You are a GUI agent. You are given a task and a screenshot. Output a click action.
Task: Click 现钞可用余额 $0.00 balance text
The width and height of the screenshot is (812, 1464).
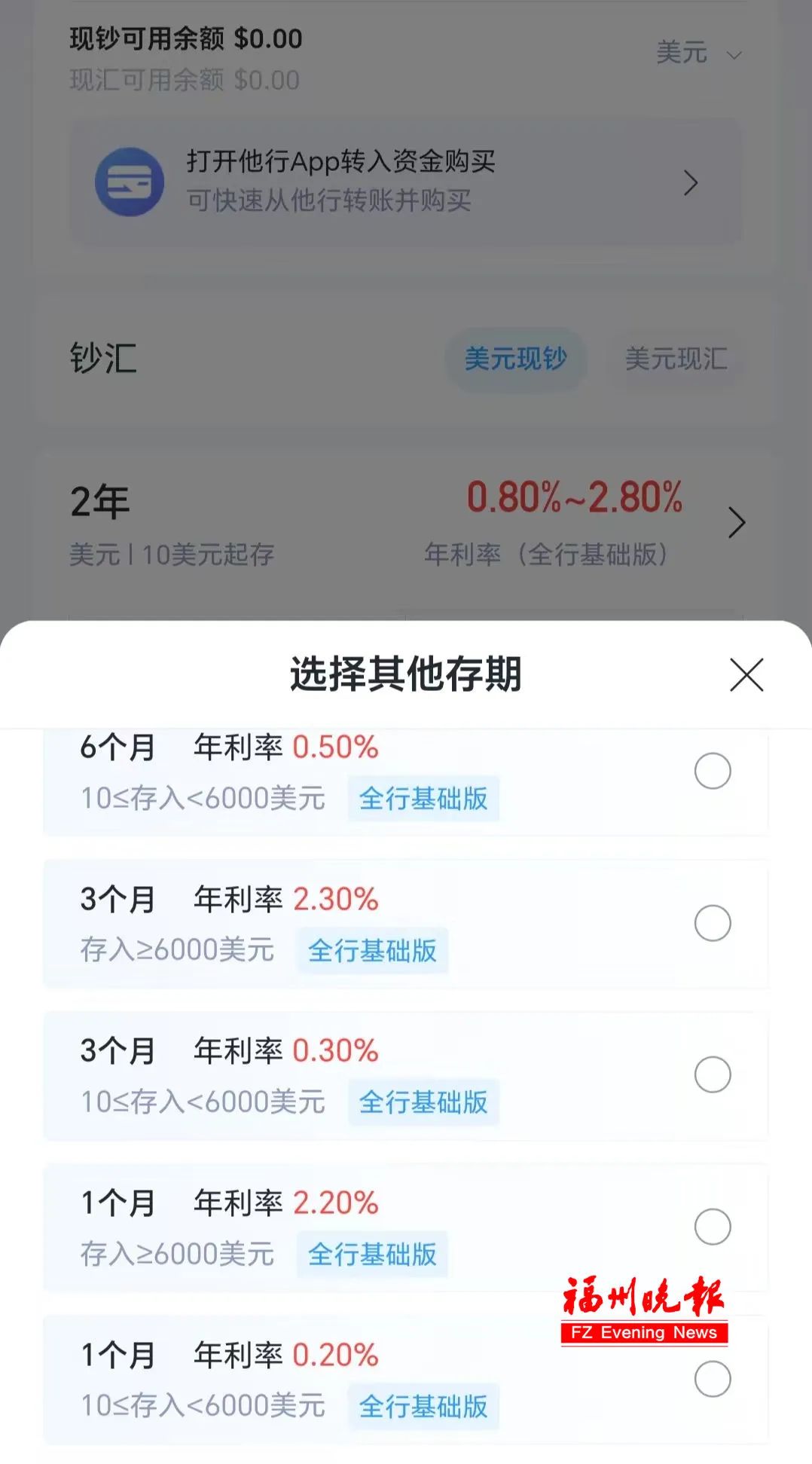[x=184, y=38]
